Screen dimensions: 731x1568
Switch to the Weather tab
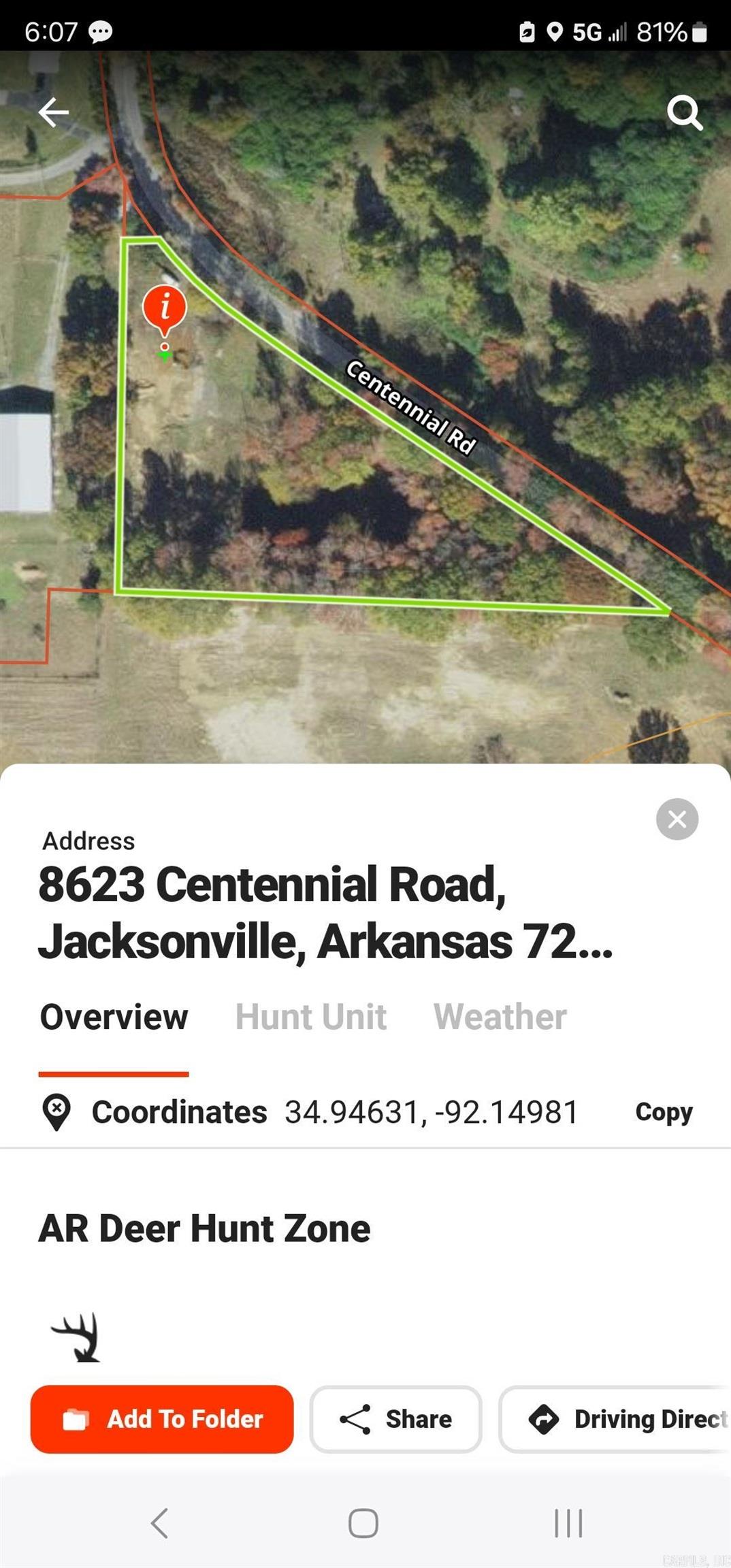pyautogui.click(x=500, y=1017)
